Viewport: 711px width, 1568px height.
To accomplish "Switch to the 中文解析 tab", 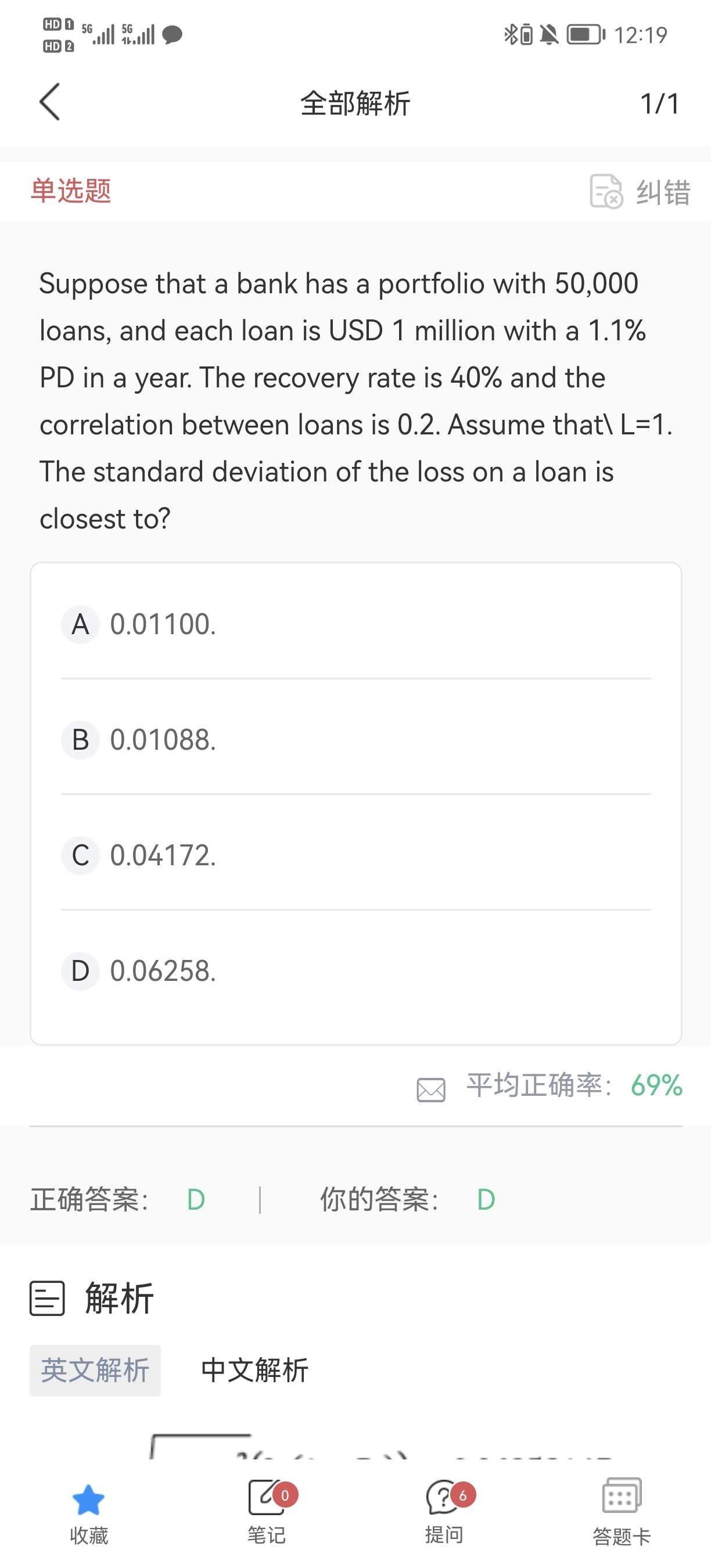I will coord(254,1371).
